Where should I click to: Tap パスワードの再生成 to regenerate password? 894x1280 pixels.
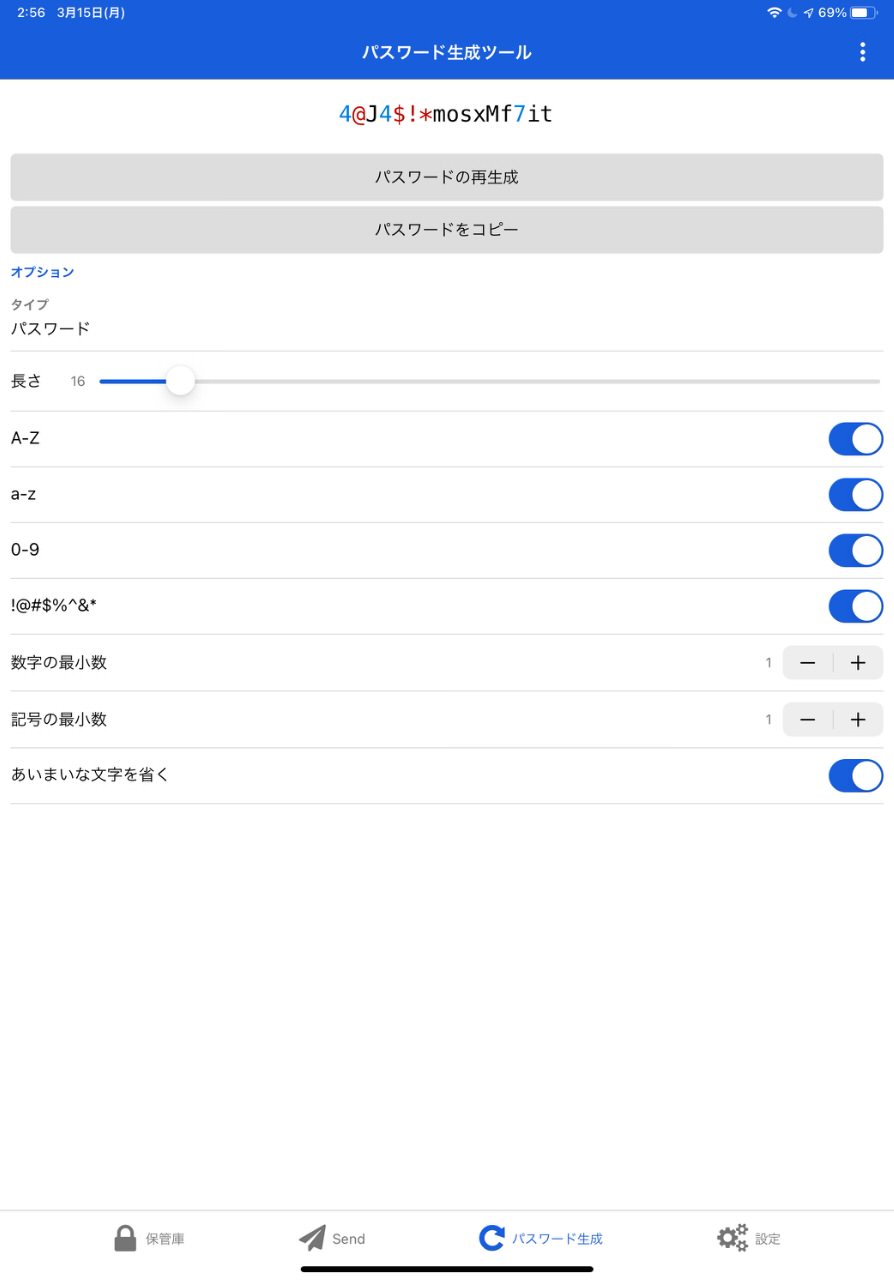pos(447,177)
